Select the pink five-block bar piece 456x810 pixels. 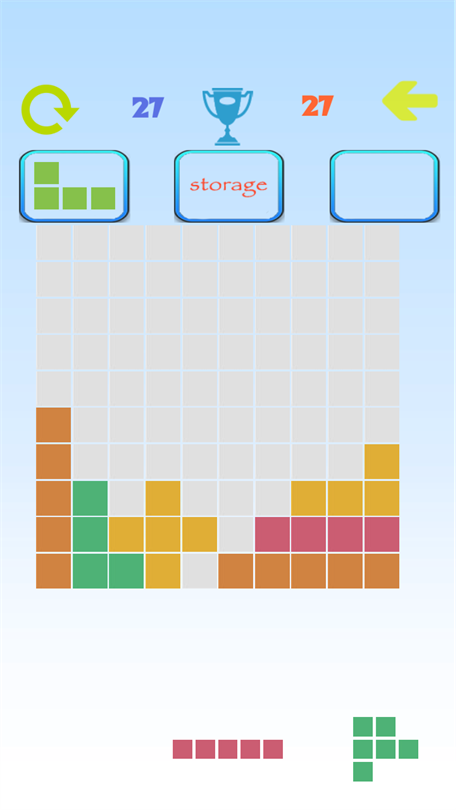click(x=228, y=749)
